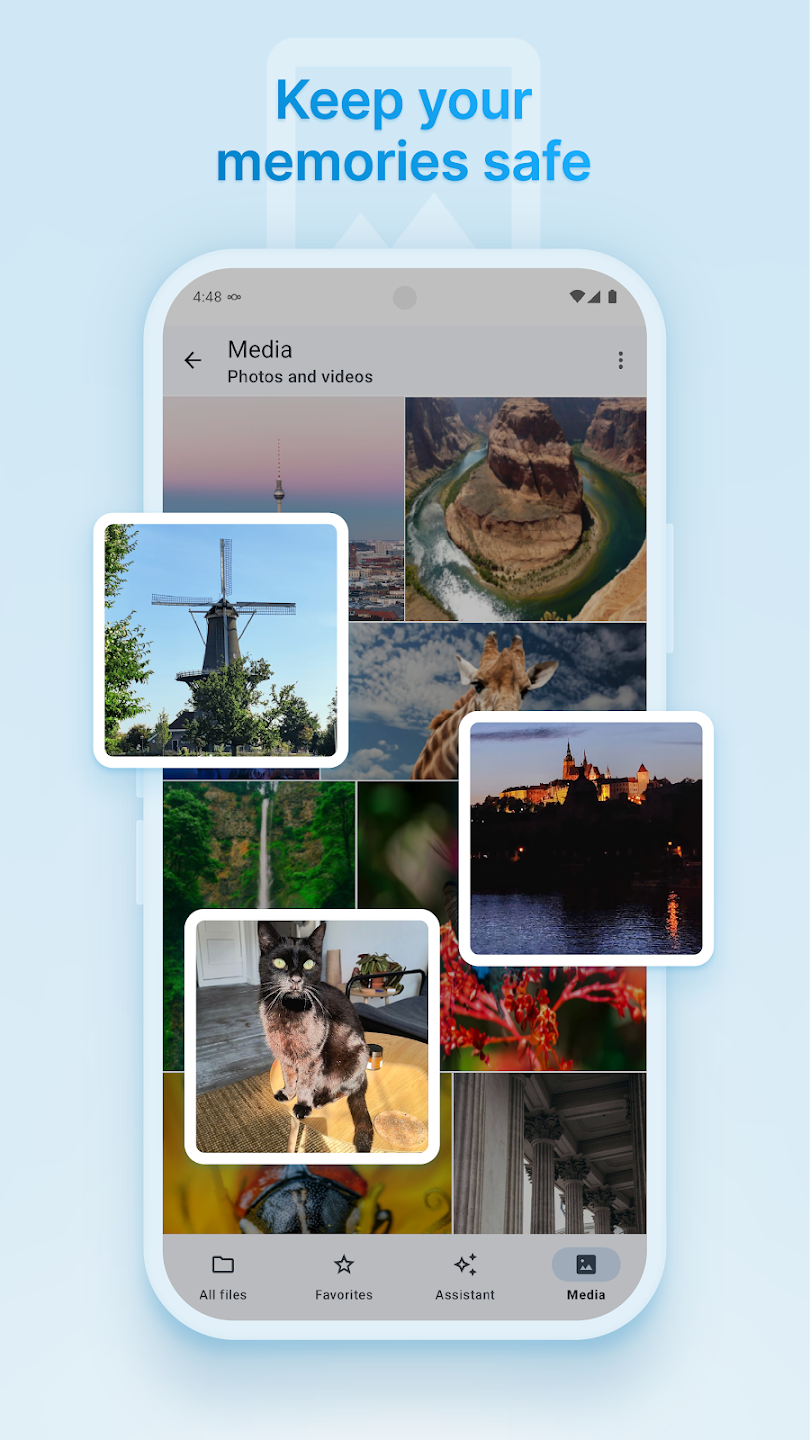Viewport: 810px width, 1440px height.
Task: Open the windmill photo thumbnail
Action: (219, 639)
